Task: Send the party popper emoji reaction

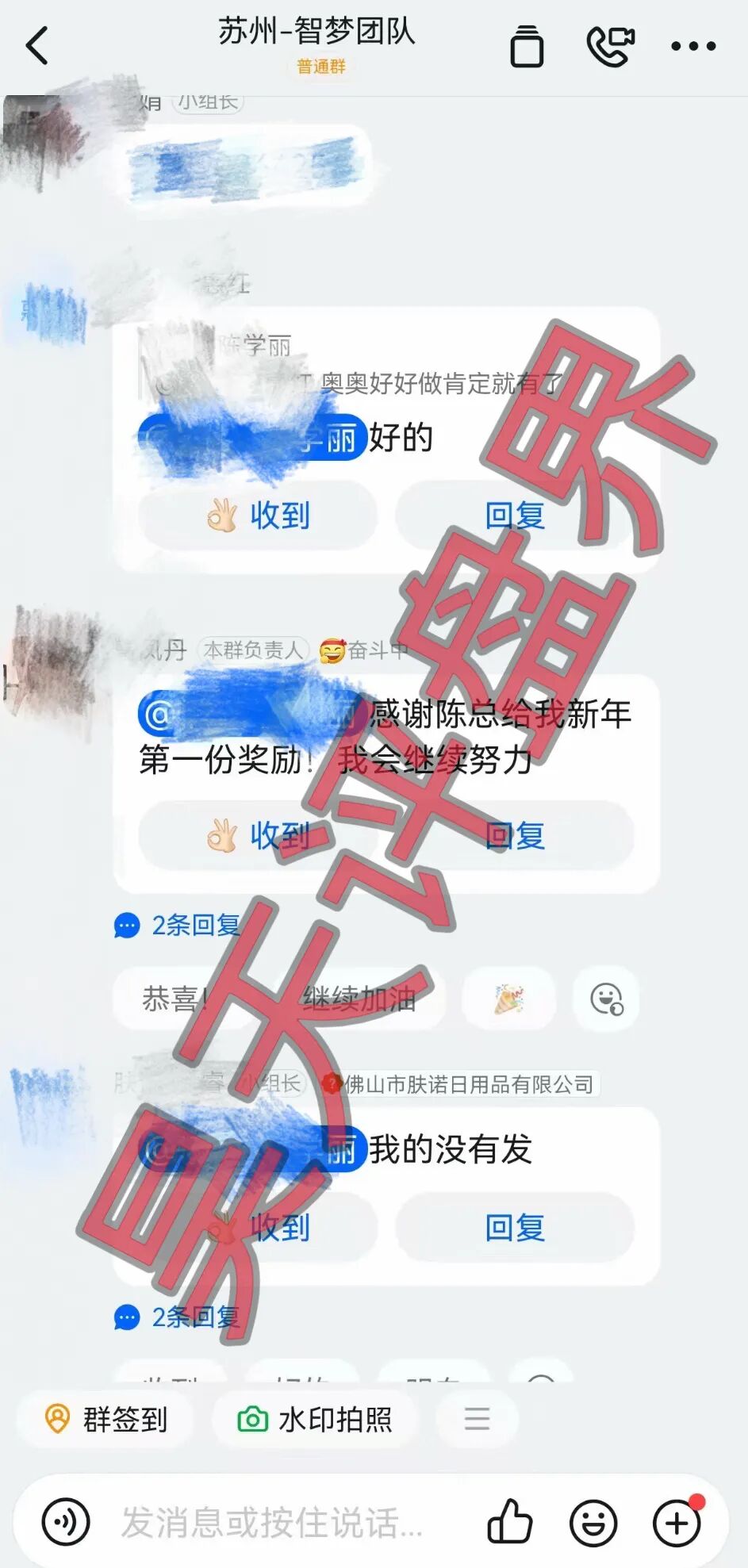Action: tap(508, 999)
